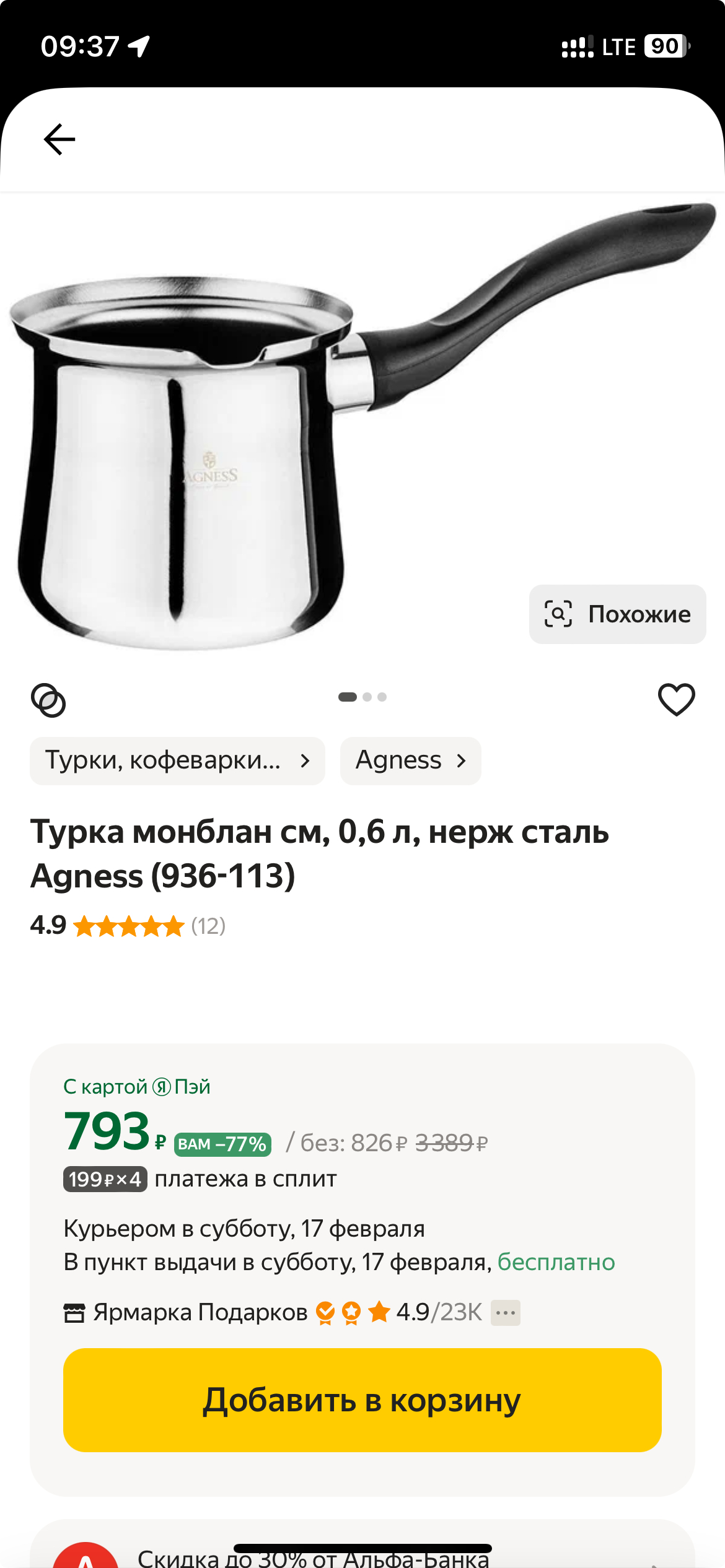Add the turka to favorites
Viewport: 725px width, 1568px height.
coord(676,700)
